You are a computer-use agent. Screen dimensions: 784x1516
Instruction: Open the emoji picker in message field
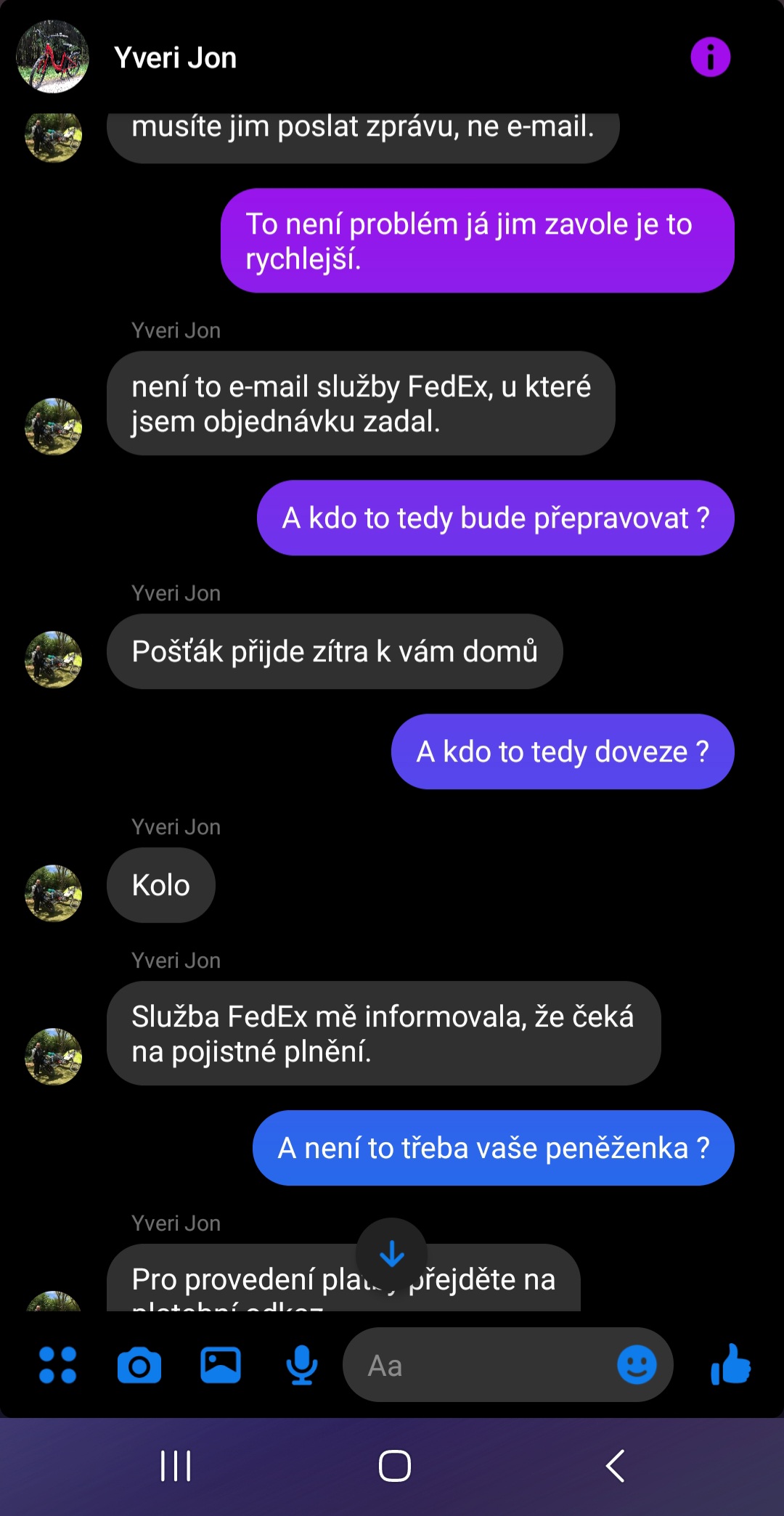tap(637, 1365)
